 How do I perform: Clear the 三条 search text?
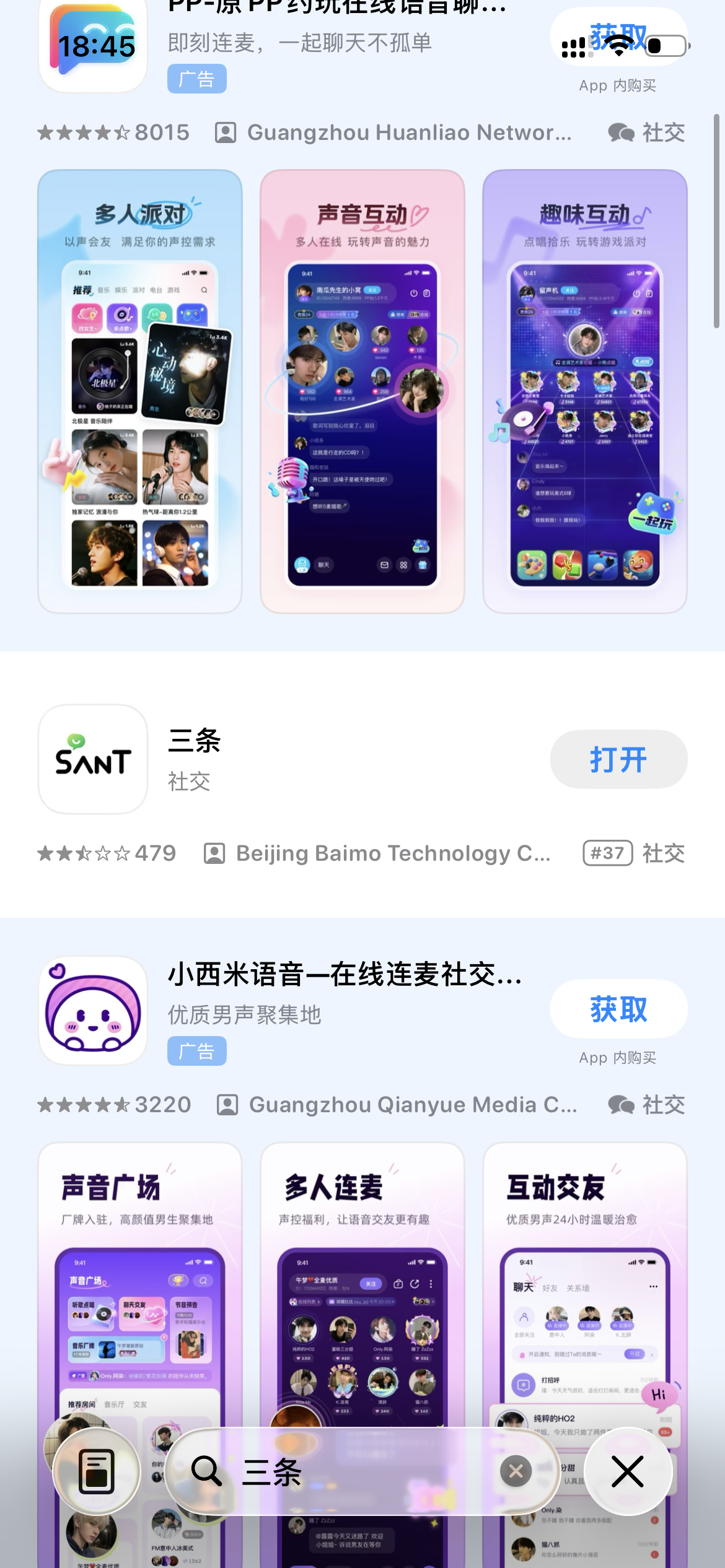(516, 1471)
